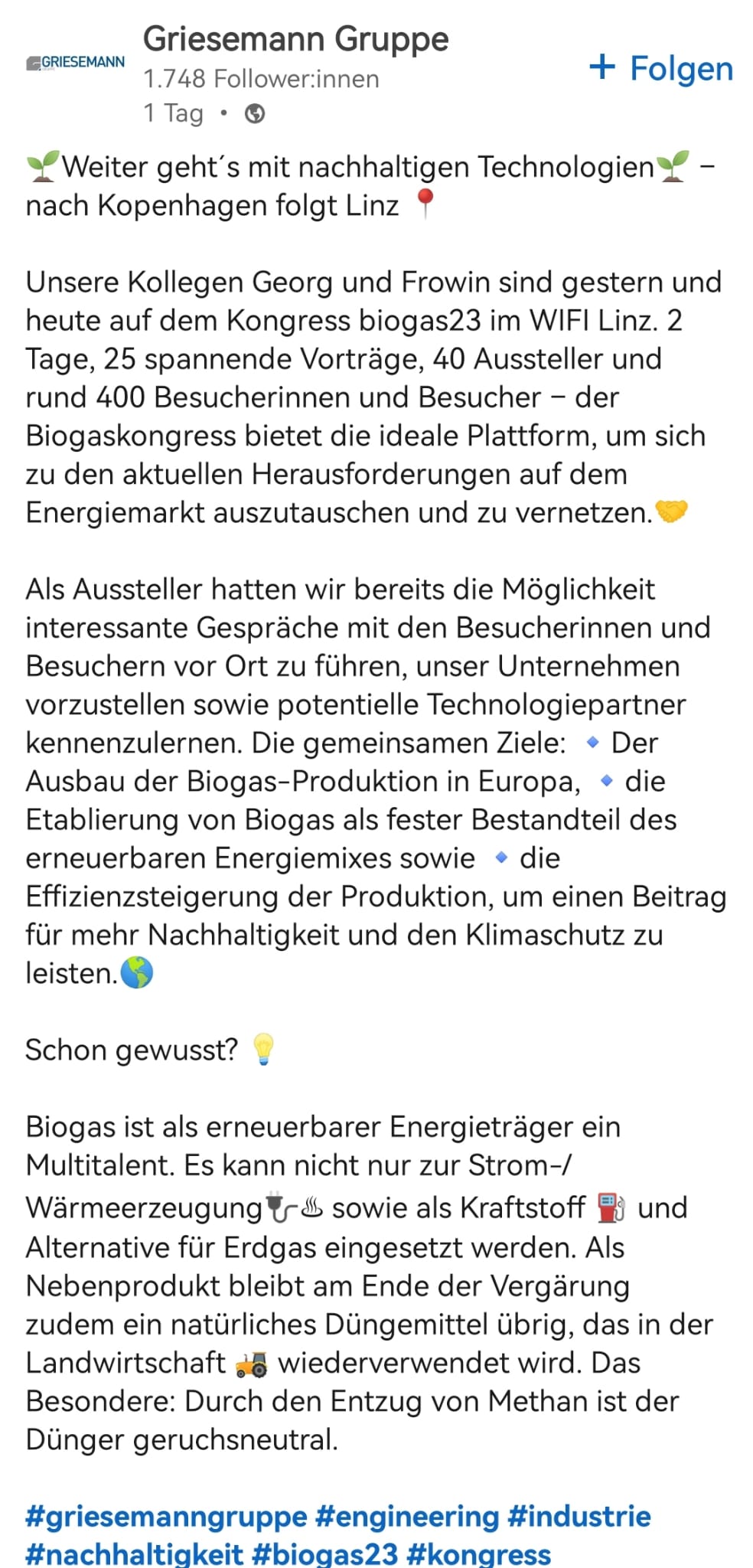Open the #griesemanngruppe hashtag
This screenshot has width=753, height=1568.
[x=166, y=1516]
